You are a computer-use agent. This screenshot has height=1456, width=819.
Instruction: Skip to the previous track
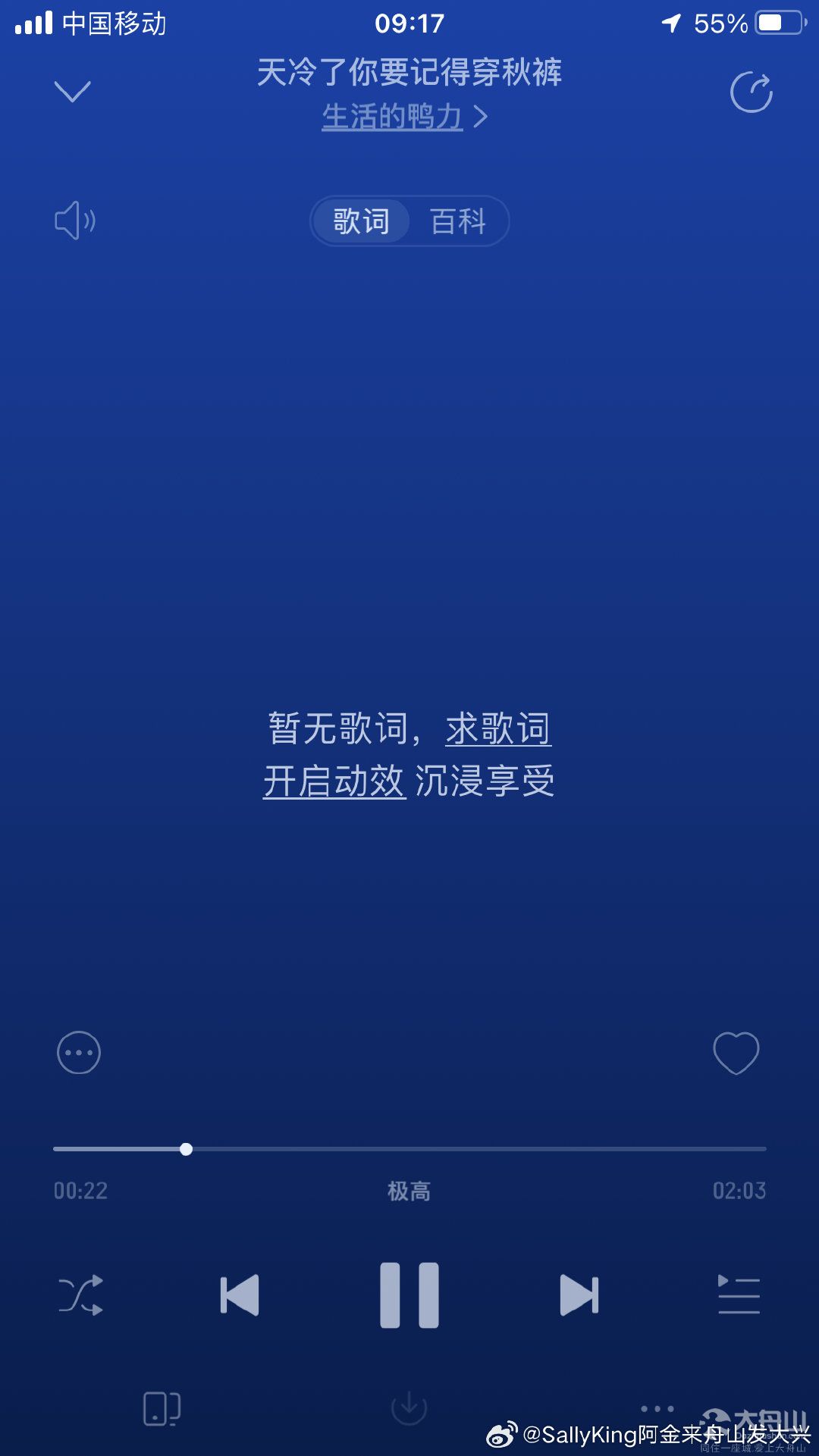[x=240, y=1295]
